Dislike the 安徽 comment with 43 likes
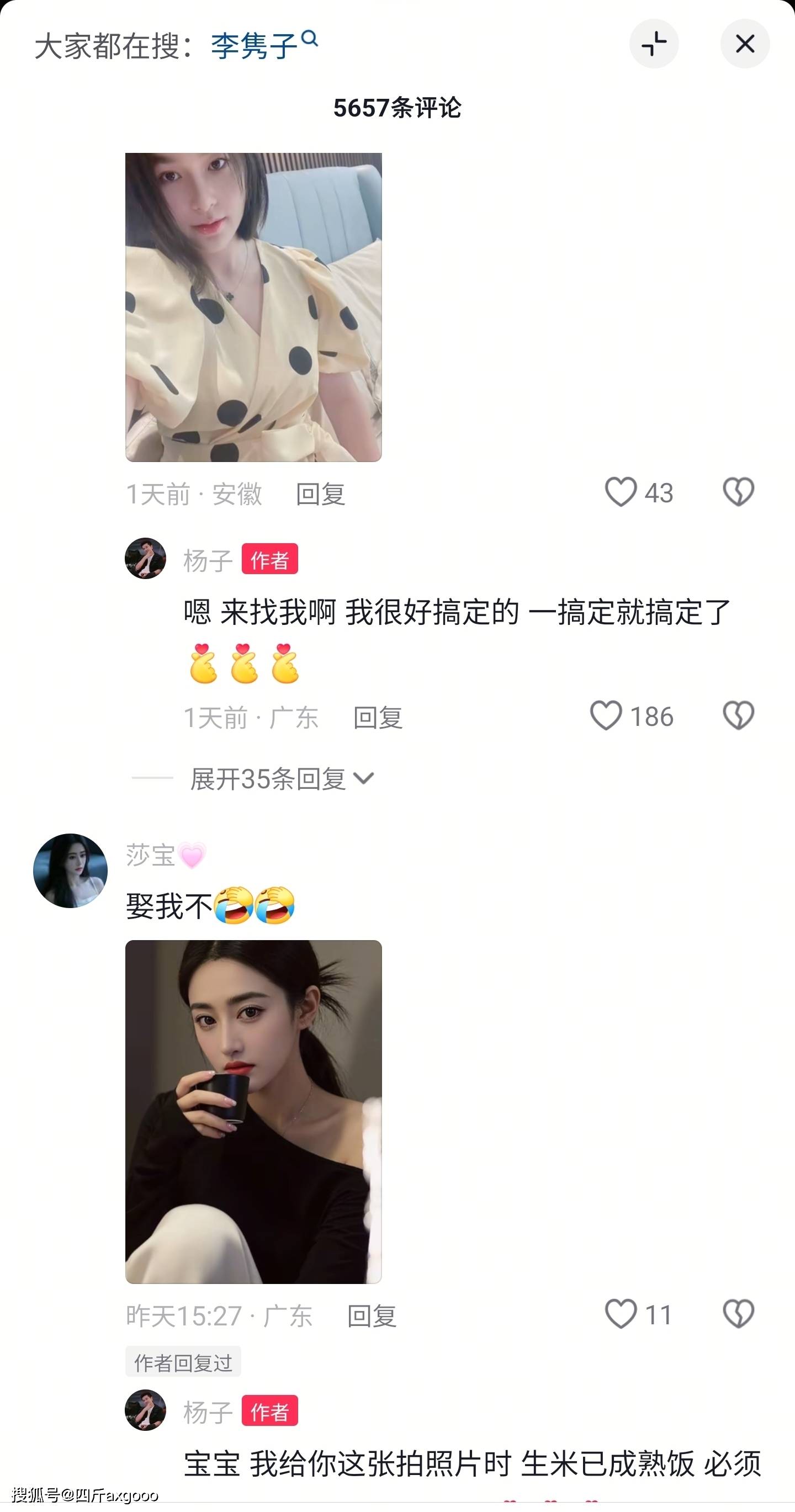The height and width of the screenshot is (1512, 795). point(738,492)
